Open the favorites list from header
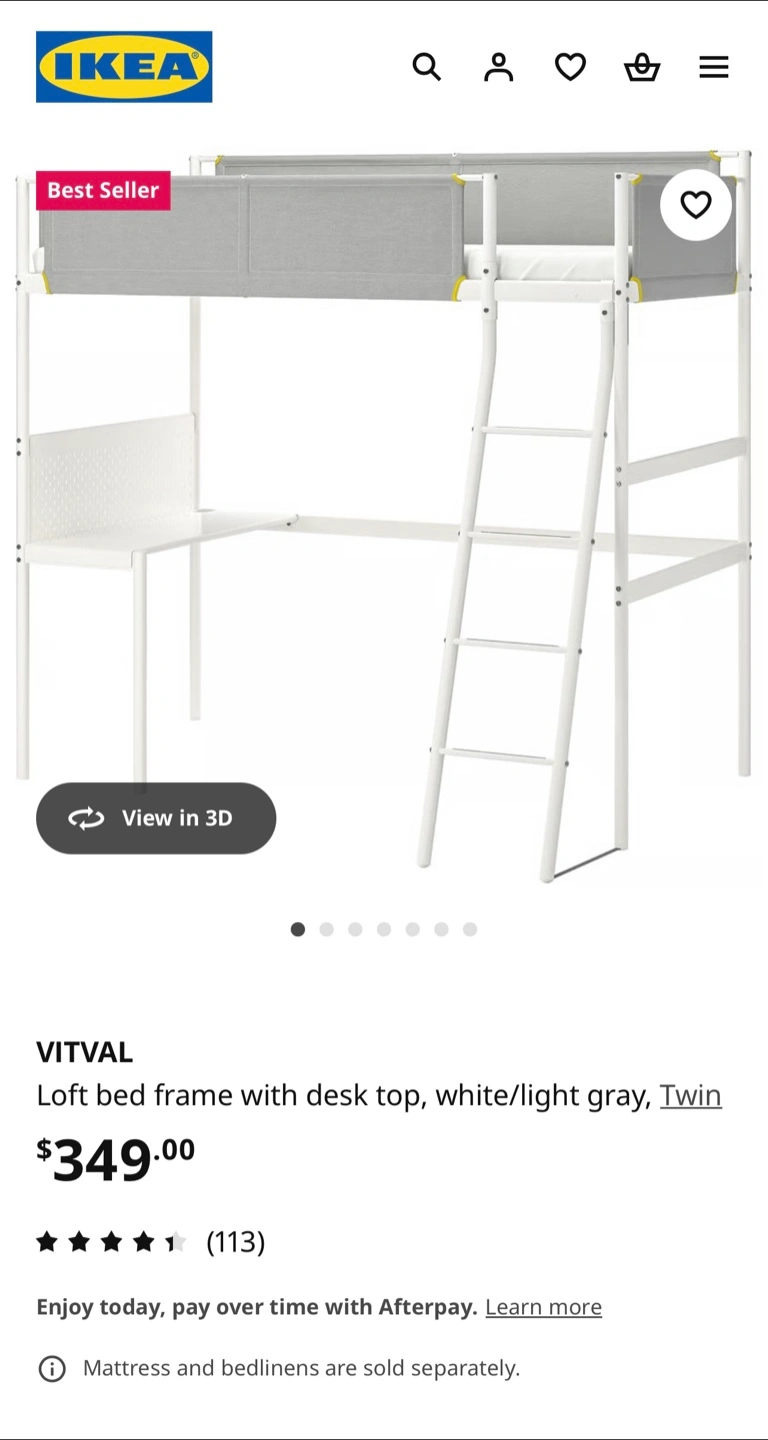768x1440 pixels. [570, 67]
